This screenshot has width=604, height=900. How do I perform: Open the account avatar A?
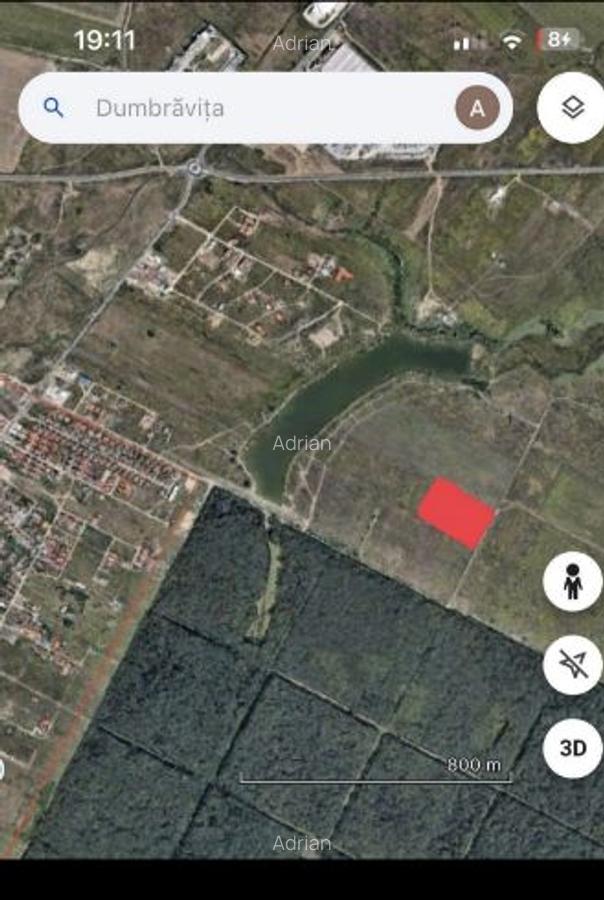coord(477,108)
